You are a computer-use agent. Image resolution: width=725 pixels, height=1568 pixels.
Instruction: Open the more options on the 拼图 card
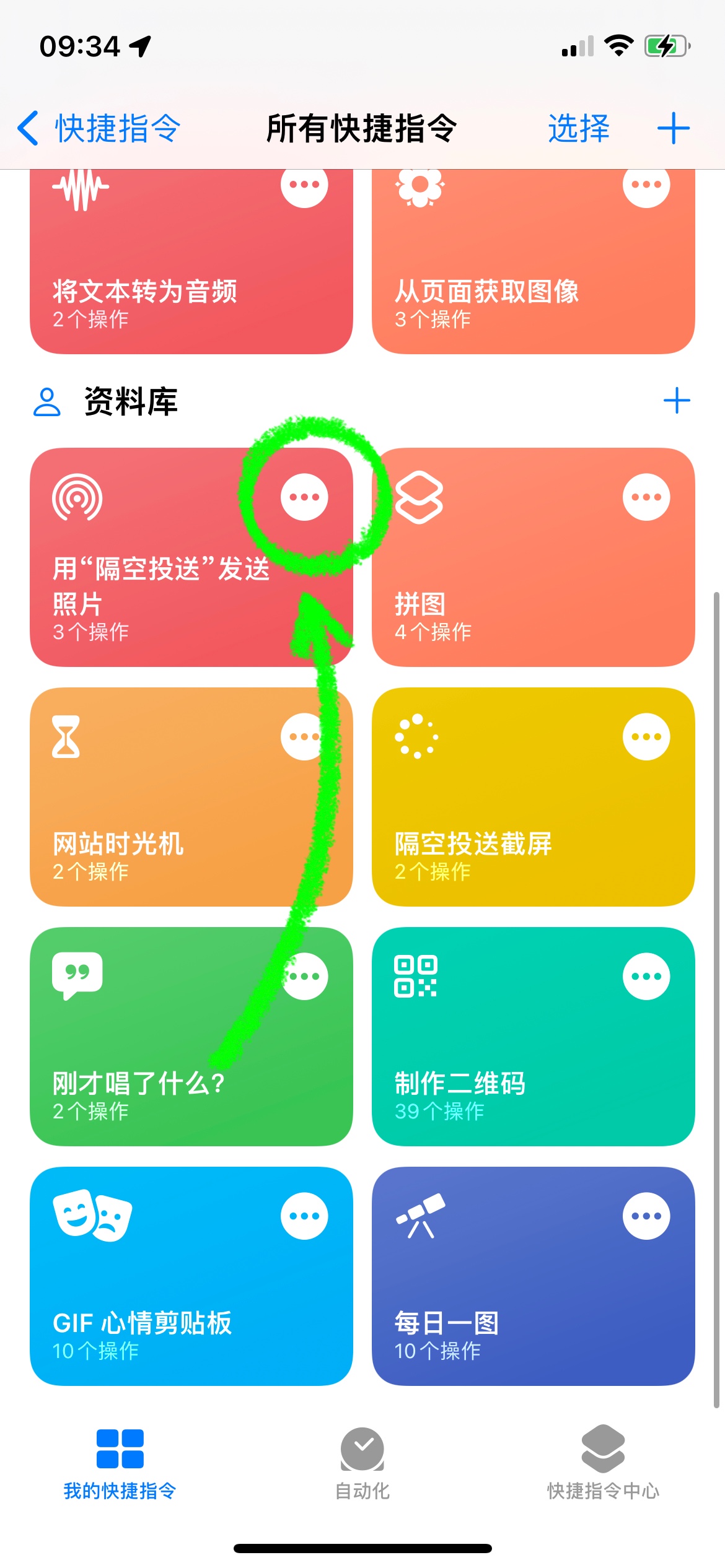(646, 497)
